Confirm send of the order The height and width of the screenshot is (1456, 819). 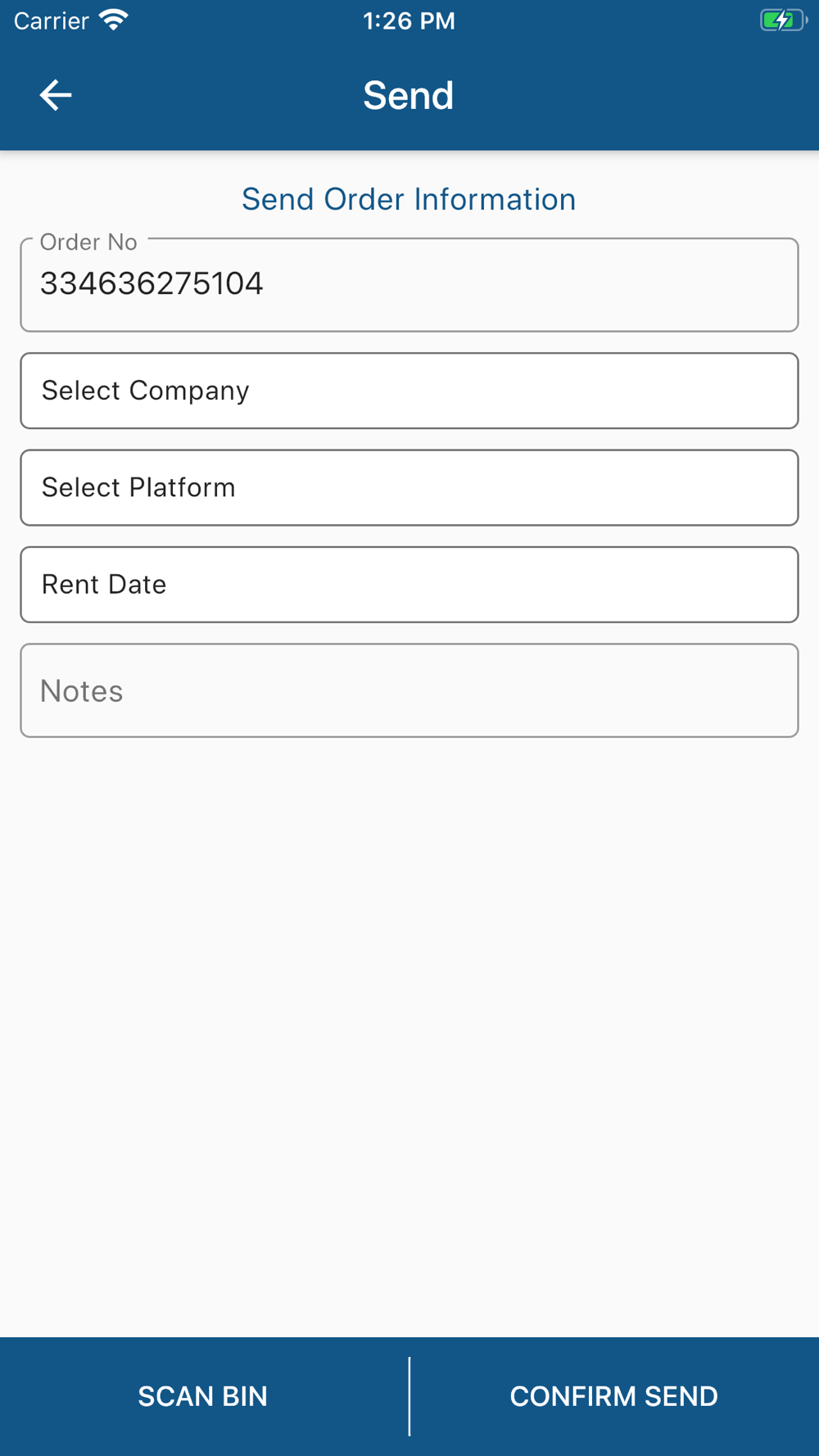(x=614, y=1396)
